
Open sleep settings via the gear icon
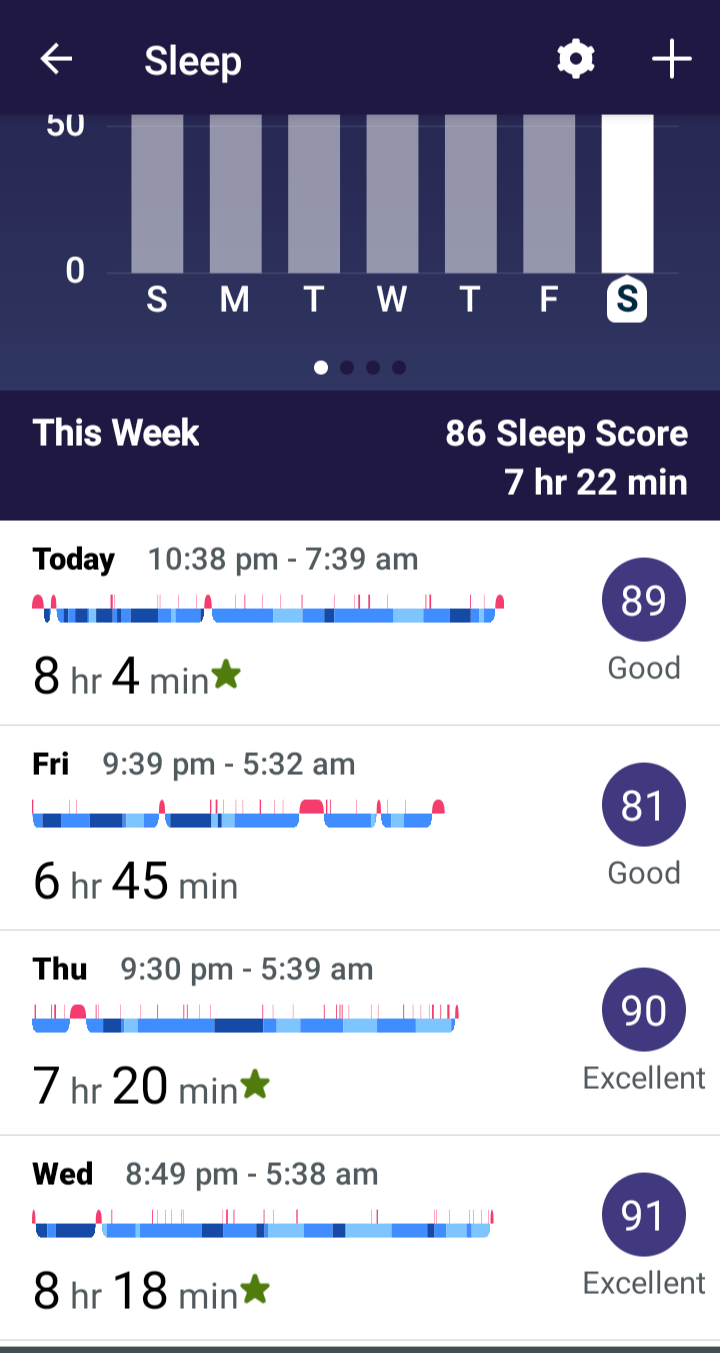pos(576,58)
